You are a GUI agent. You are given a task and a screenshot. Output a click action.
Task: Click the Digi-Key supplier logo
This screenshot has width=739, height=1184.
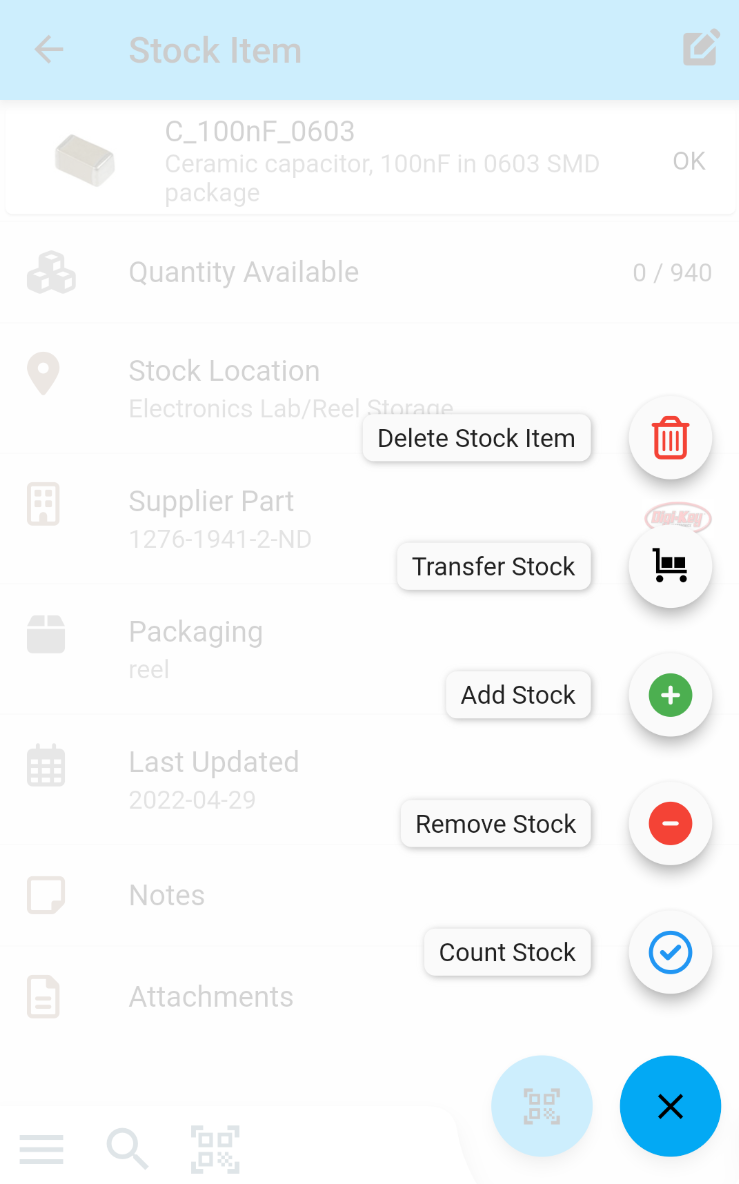click(x=676, y=518)
